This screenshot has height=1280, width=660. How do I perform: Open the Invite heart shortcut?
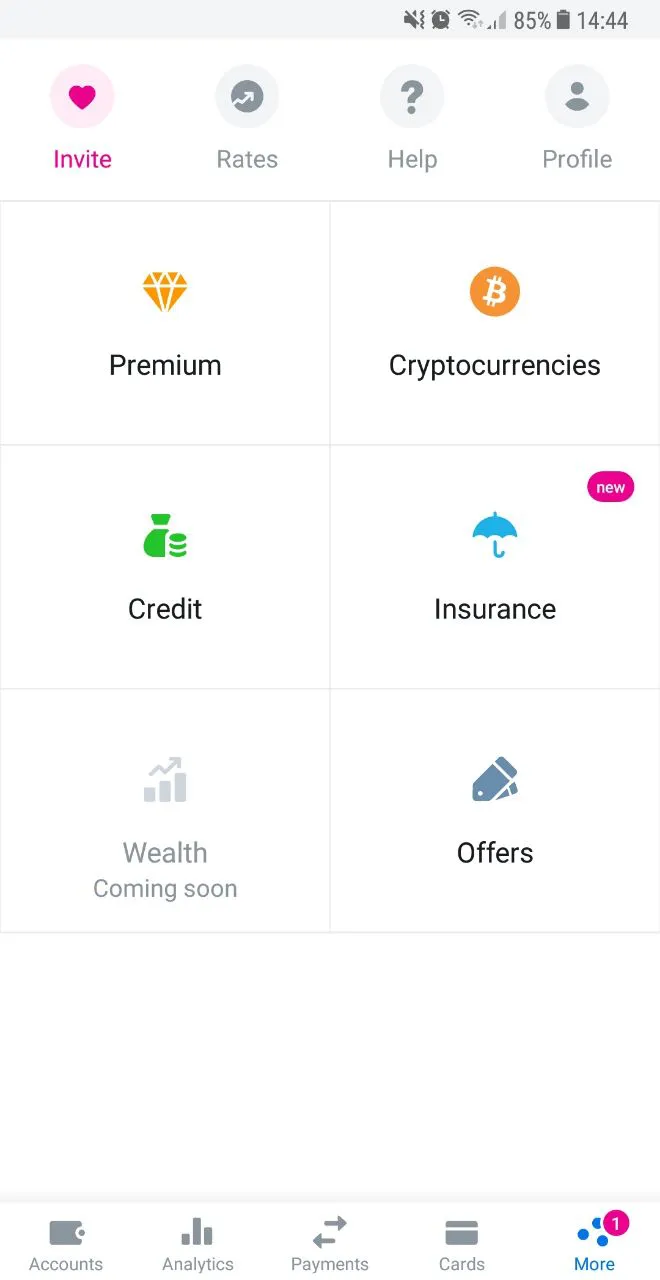tap(82, 118)
